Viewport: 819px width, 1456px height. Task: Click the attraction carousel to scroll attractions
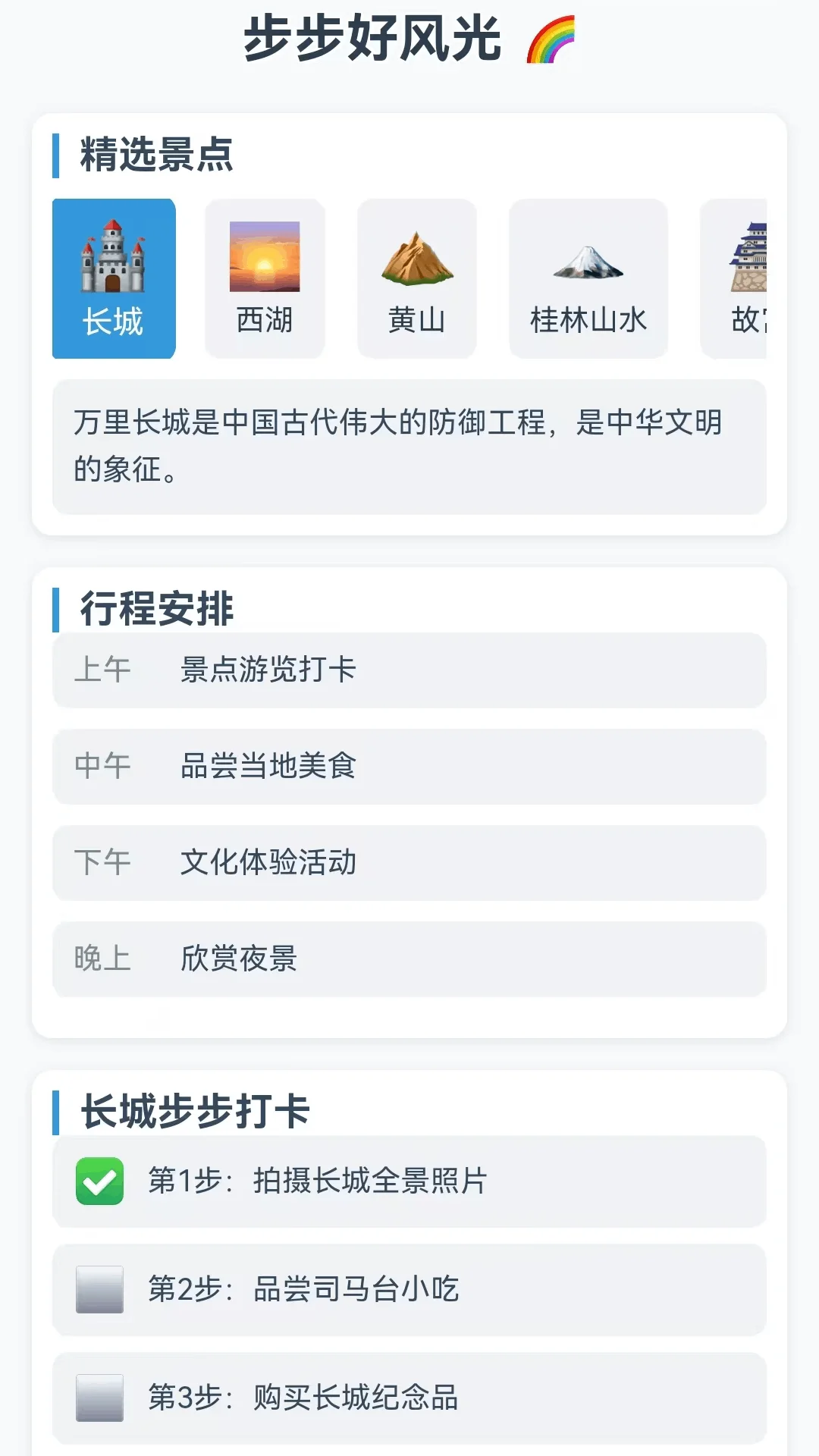click(x=409, y=277)
